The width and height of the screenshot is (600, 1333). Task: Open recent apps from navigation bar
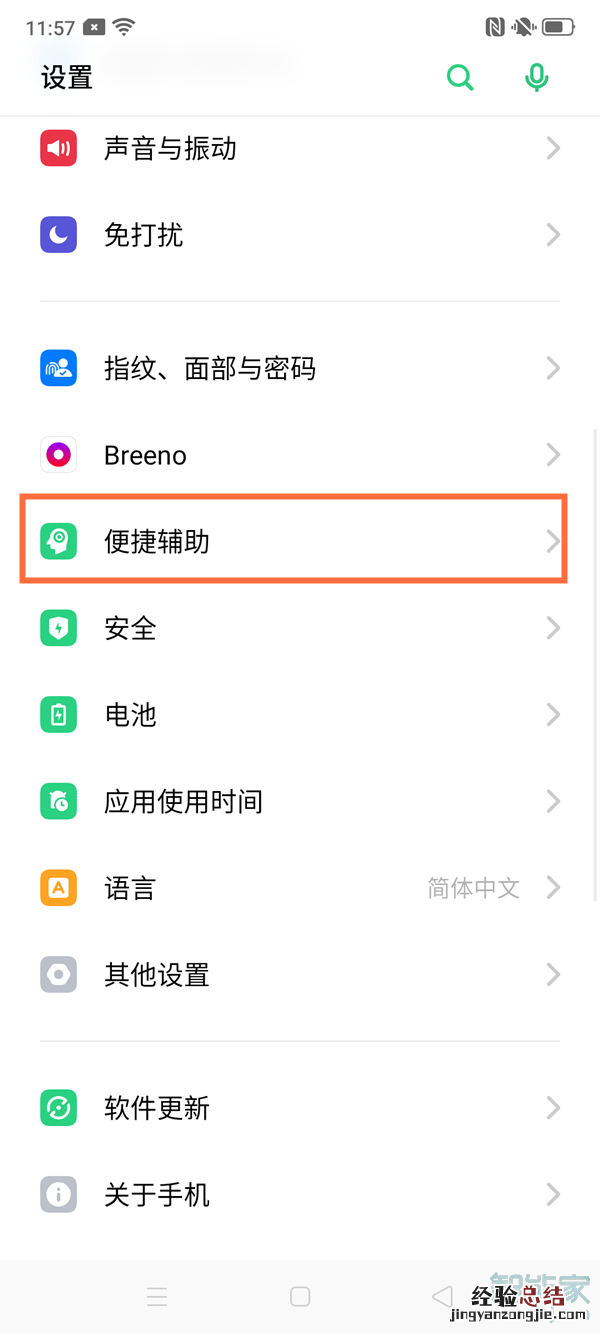coord(157,1296)
